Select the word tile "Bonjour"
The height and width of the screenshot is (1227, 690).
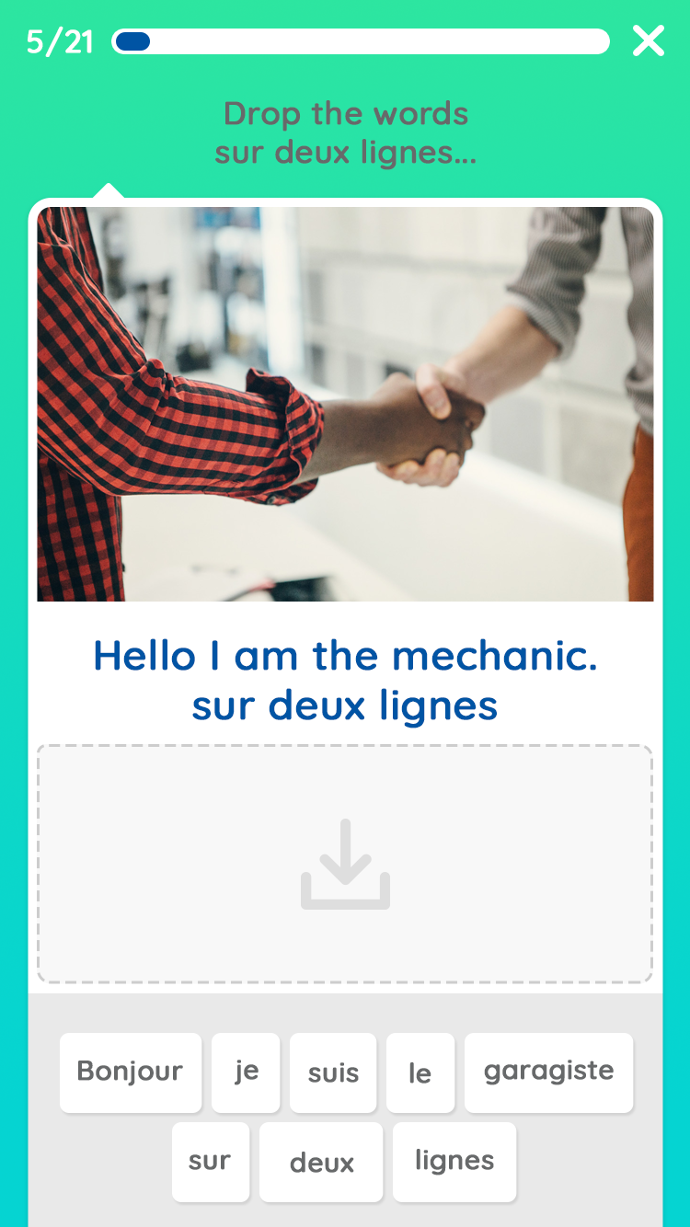pos(130,1072)
